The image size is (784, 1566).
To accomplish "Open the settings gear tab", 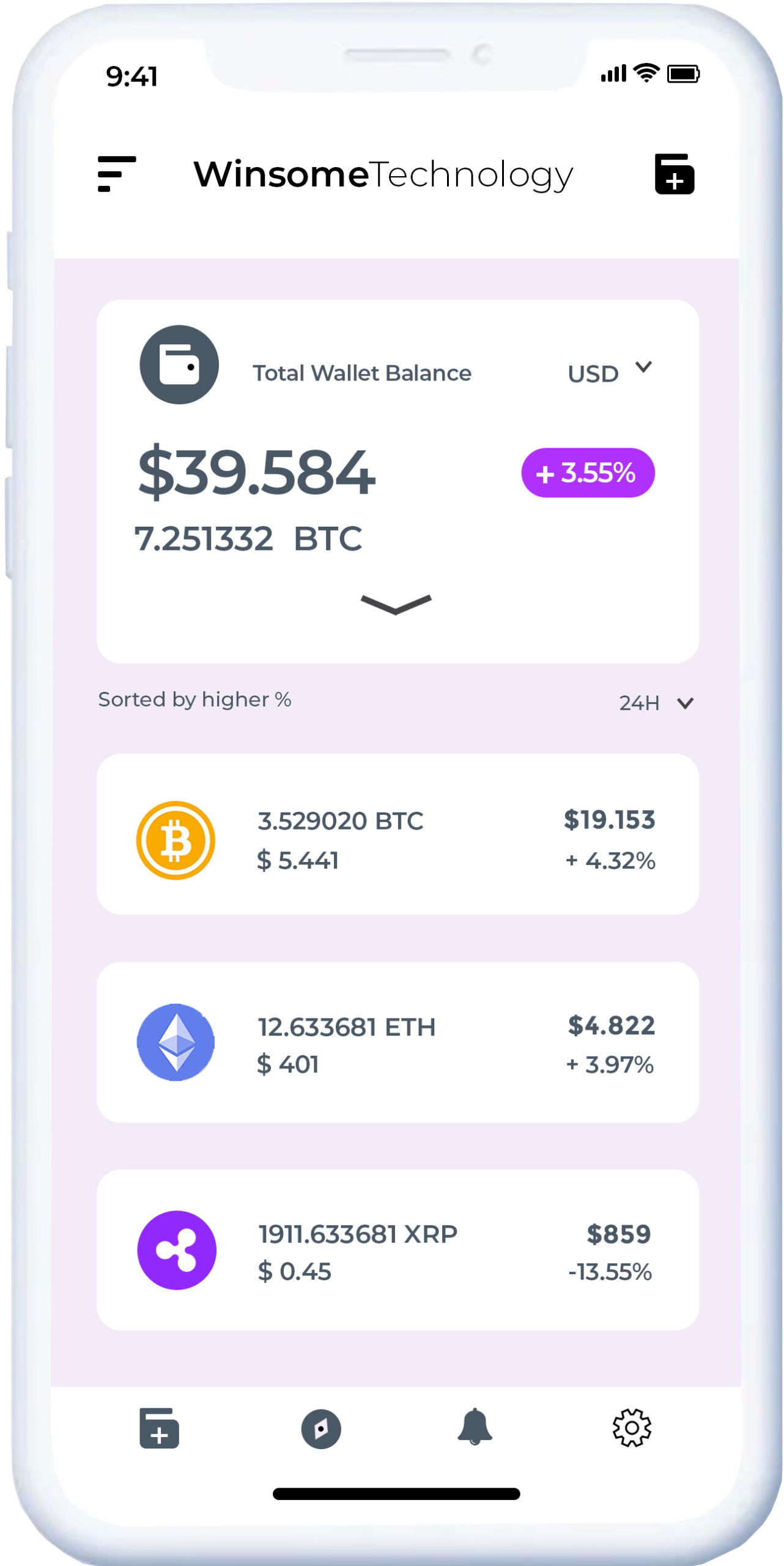I will point(632,1428).
